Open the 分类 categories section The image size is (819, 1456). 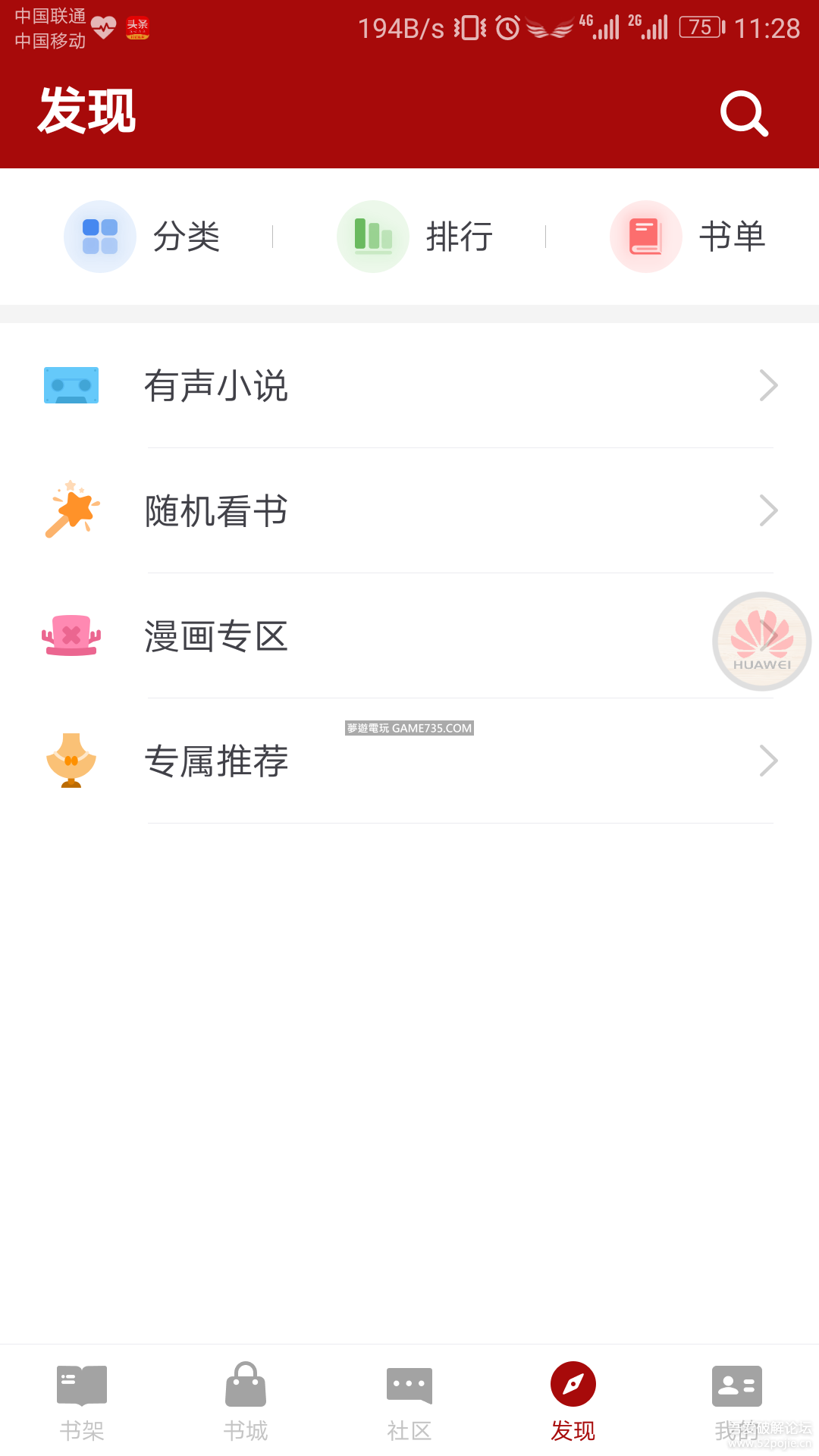click(143, 237)
